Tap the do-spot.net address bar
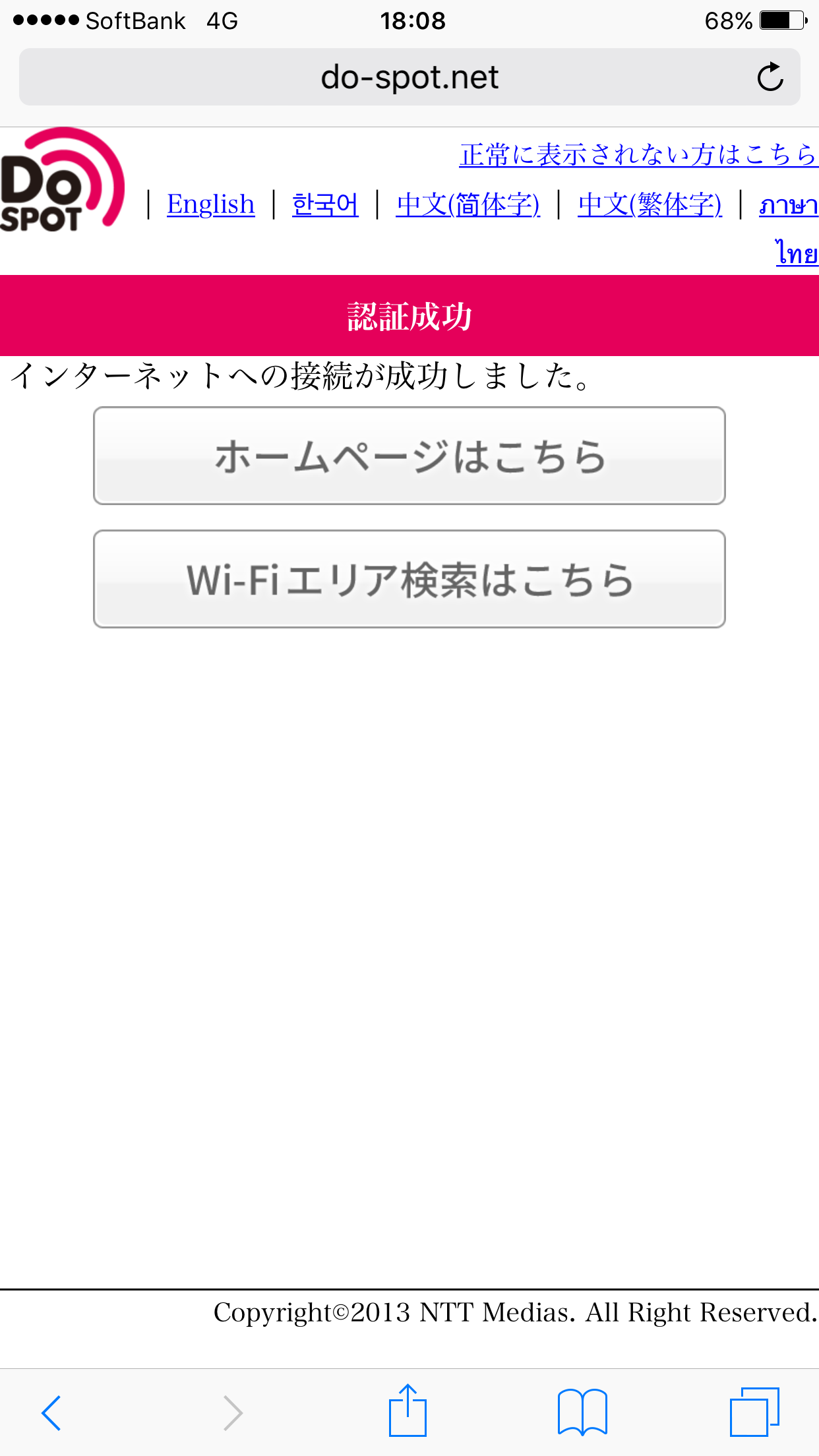This screenshot has width=819, height=1456. [x=409, y=77]
